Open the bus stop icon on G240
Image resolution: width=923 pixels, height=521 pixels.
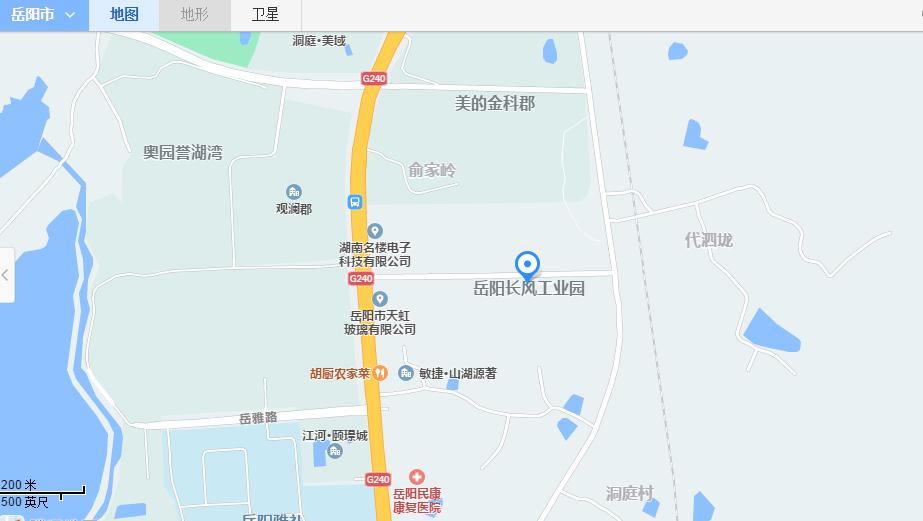[x=355, y=202]
